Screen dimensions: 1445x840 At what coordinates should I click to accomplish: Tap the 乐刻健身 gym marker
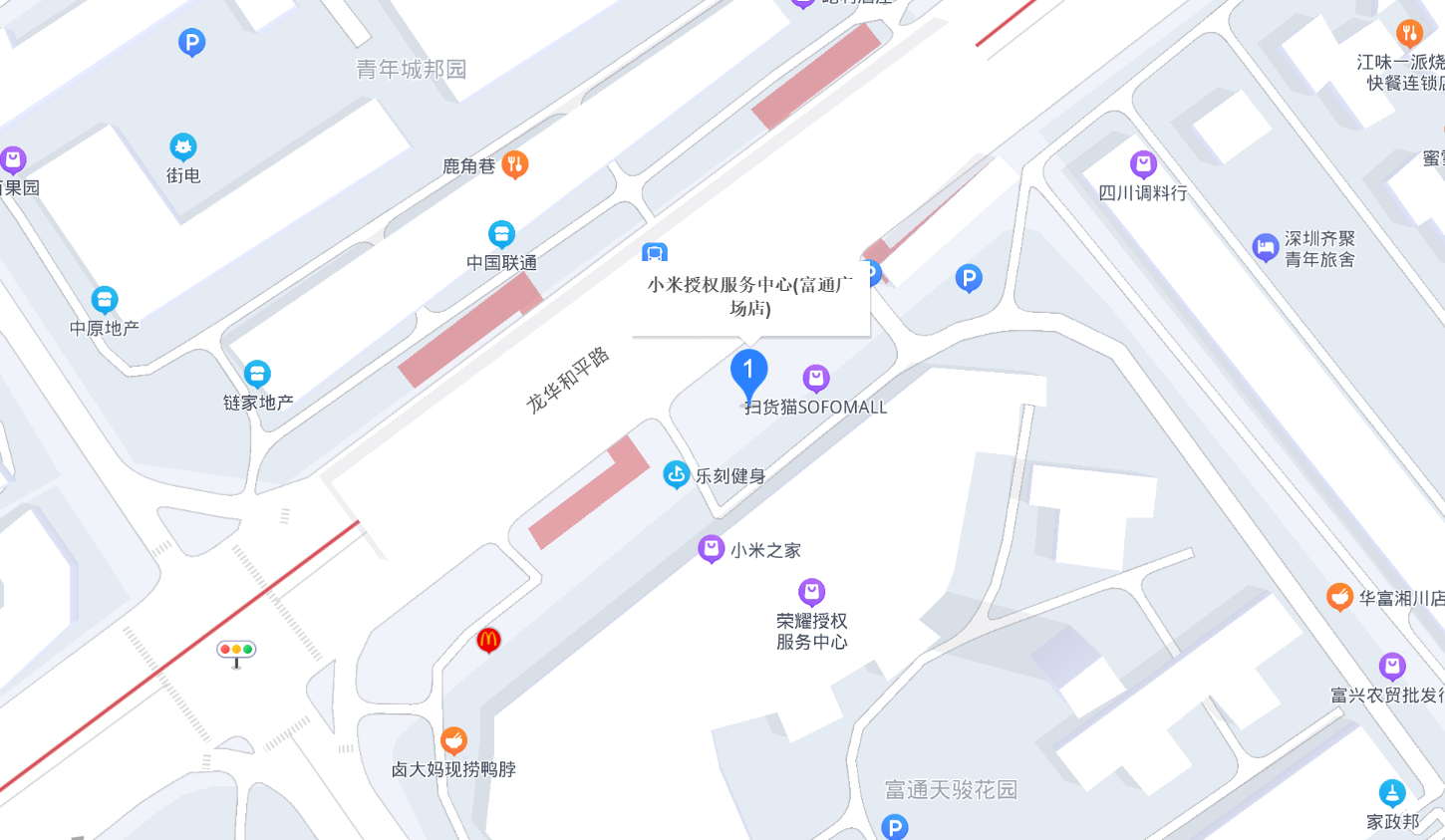(677, 475)
